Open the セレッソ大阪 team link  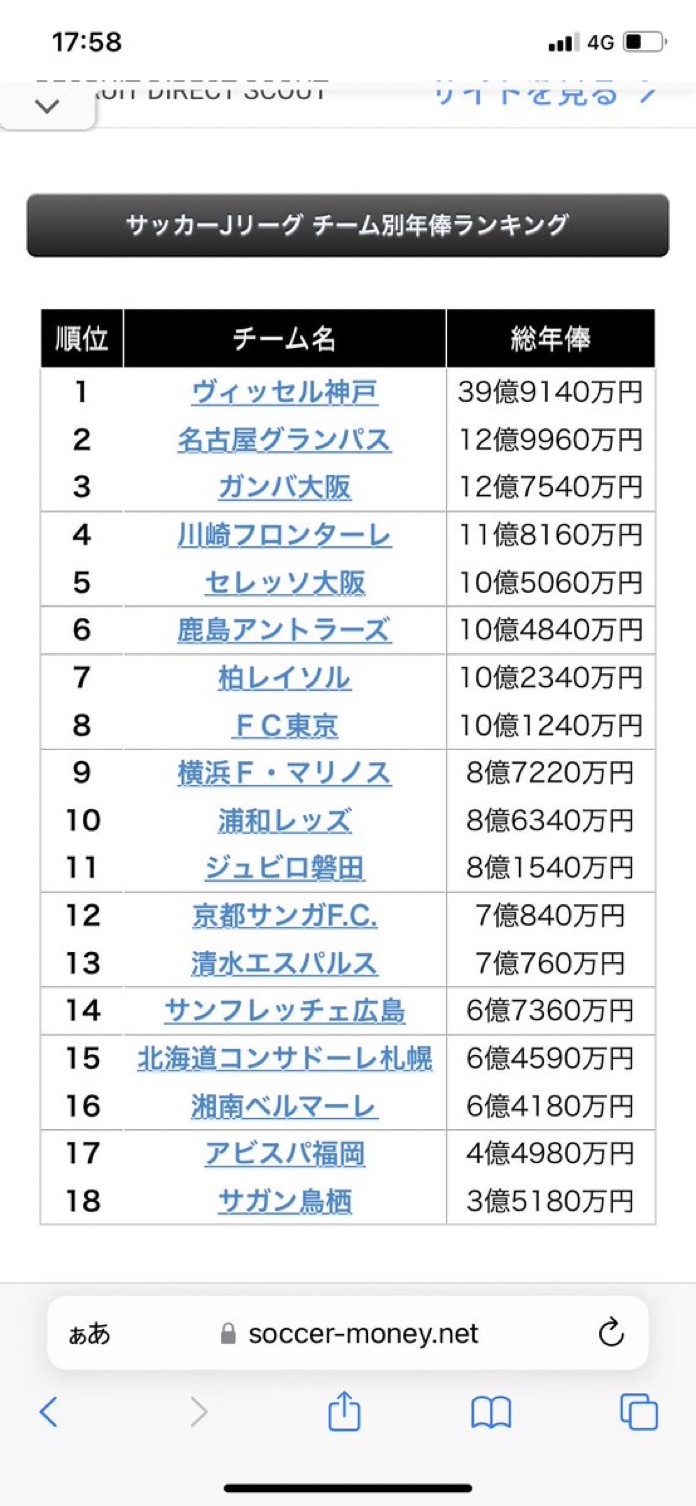point(284,583)
